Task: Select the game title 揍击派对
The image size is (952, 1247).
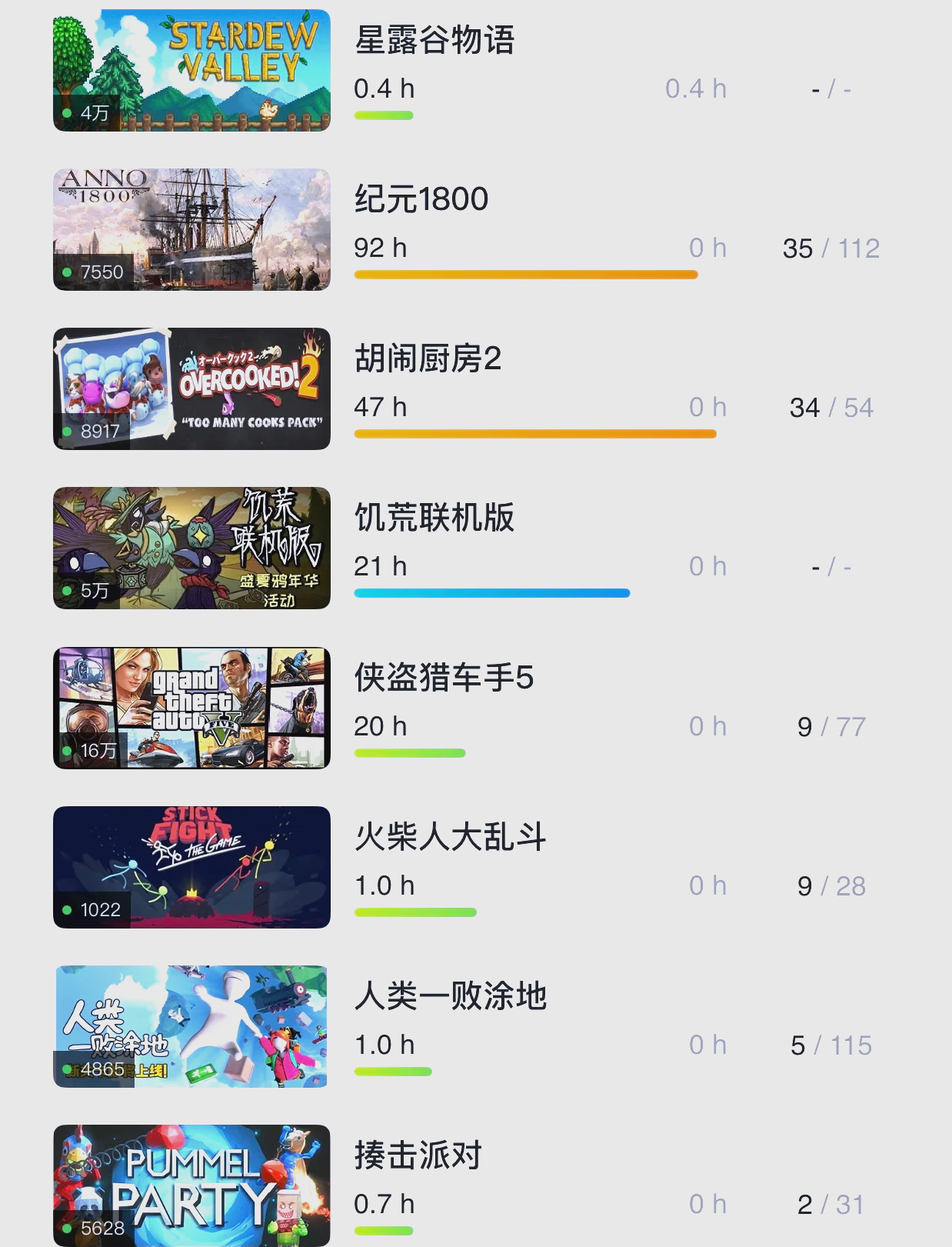Action: pyautogui.click(x=418, y=1155)
